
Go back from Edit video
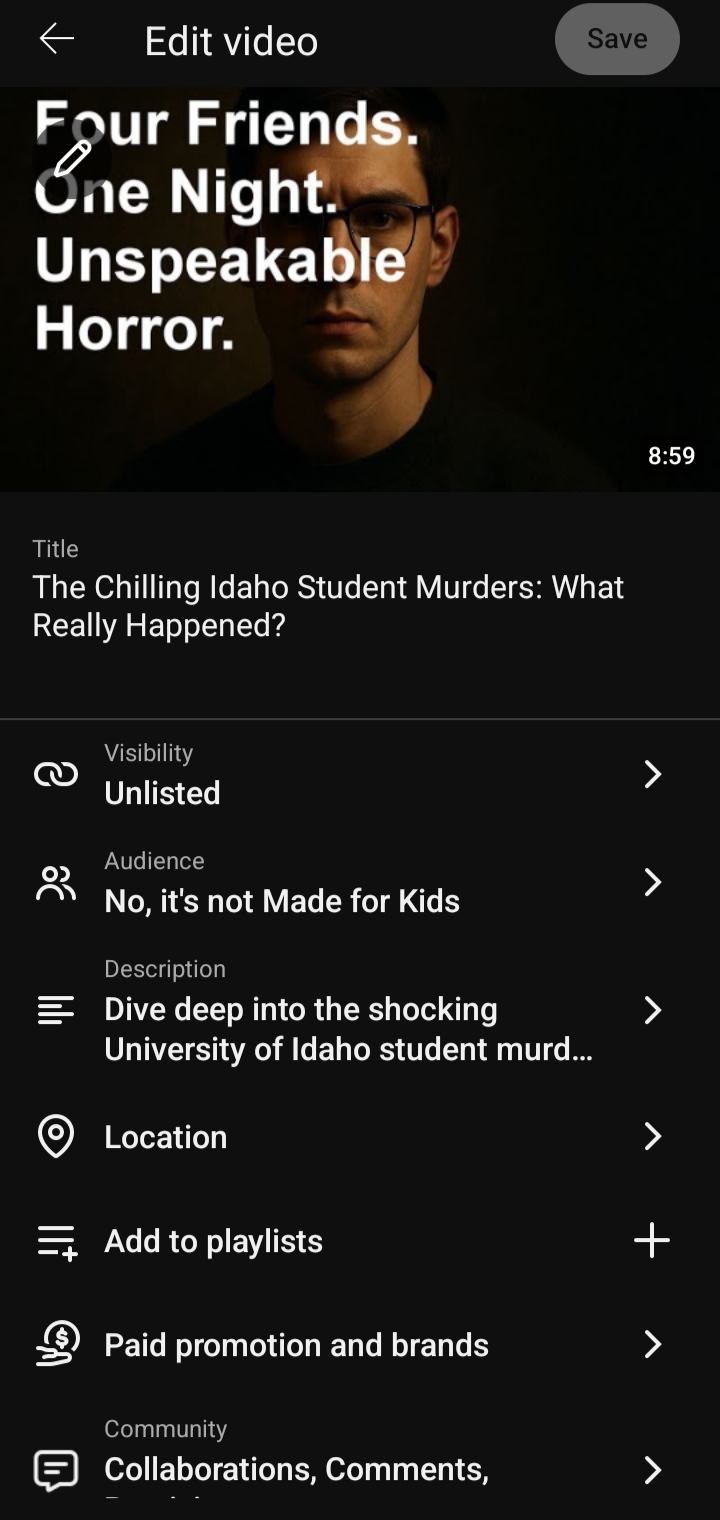coord(57,40)
